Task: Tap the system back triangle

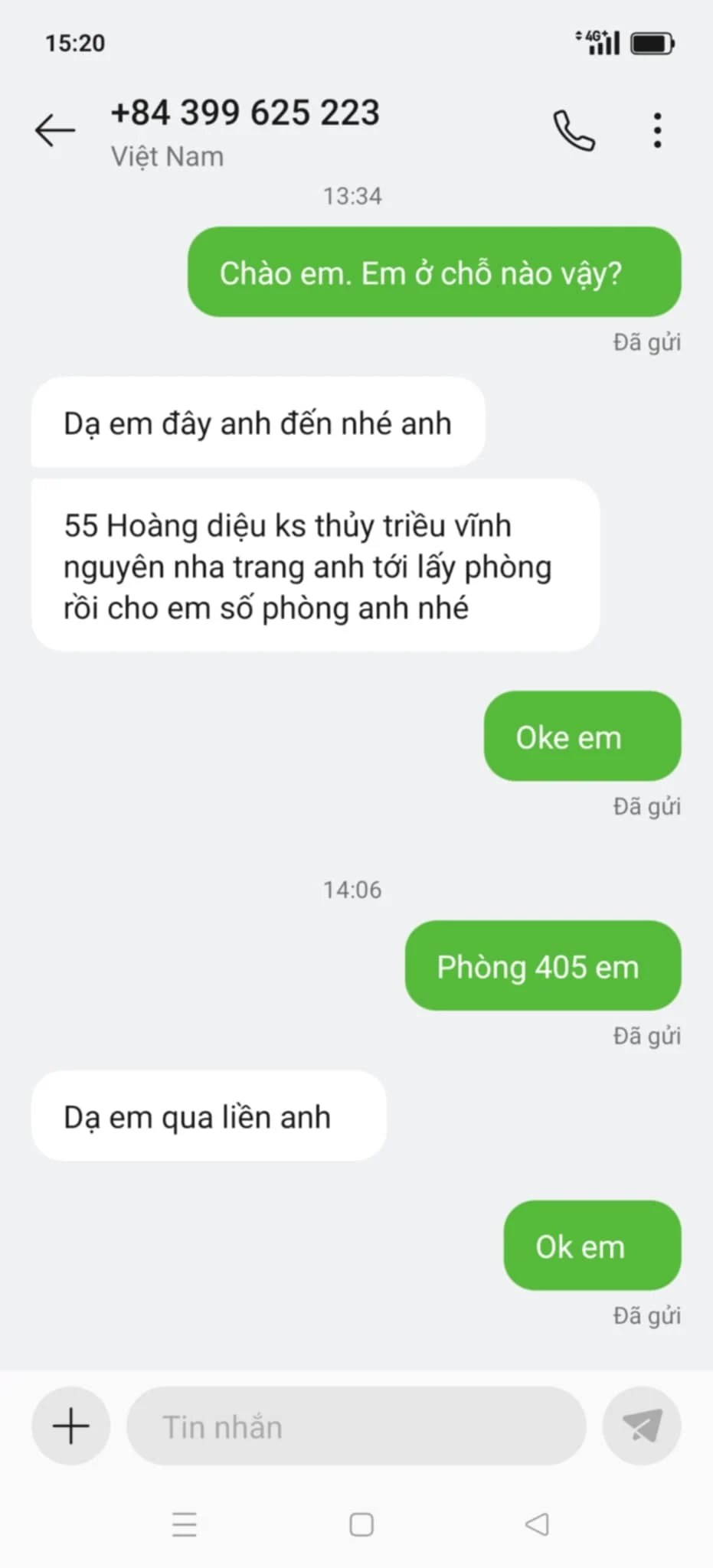Action: 537,1524
